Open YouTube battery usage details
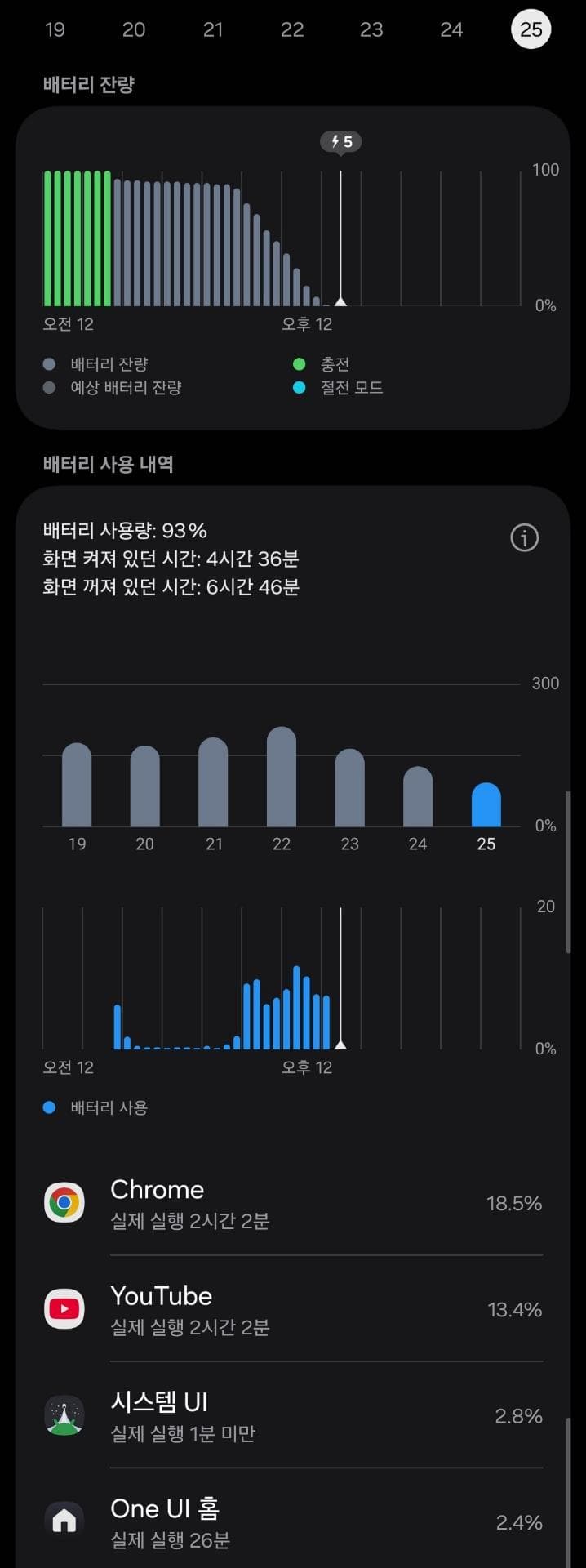The image size is (586, 1568). (x=292, y=1309)
